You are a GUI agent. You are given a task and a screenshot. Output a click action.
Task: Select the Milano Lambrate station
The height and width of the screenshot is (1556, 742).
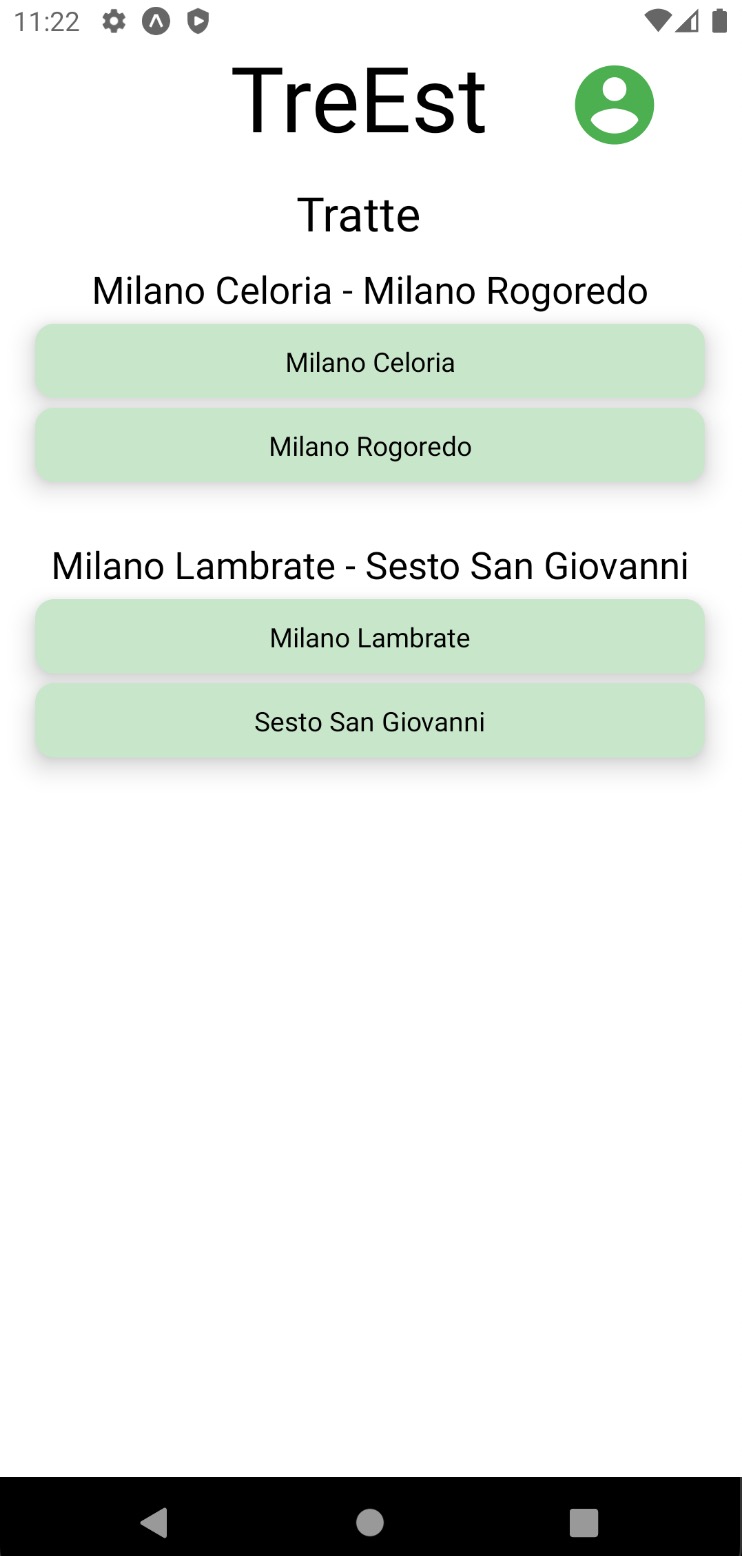pos(370,637)
